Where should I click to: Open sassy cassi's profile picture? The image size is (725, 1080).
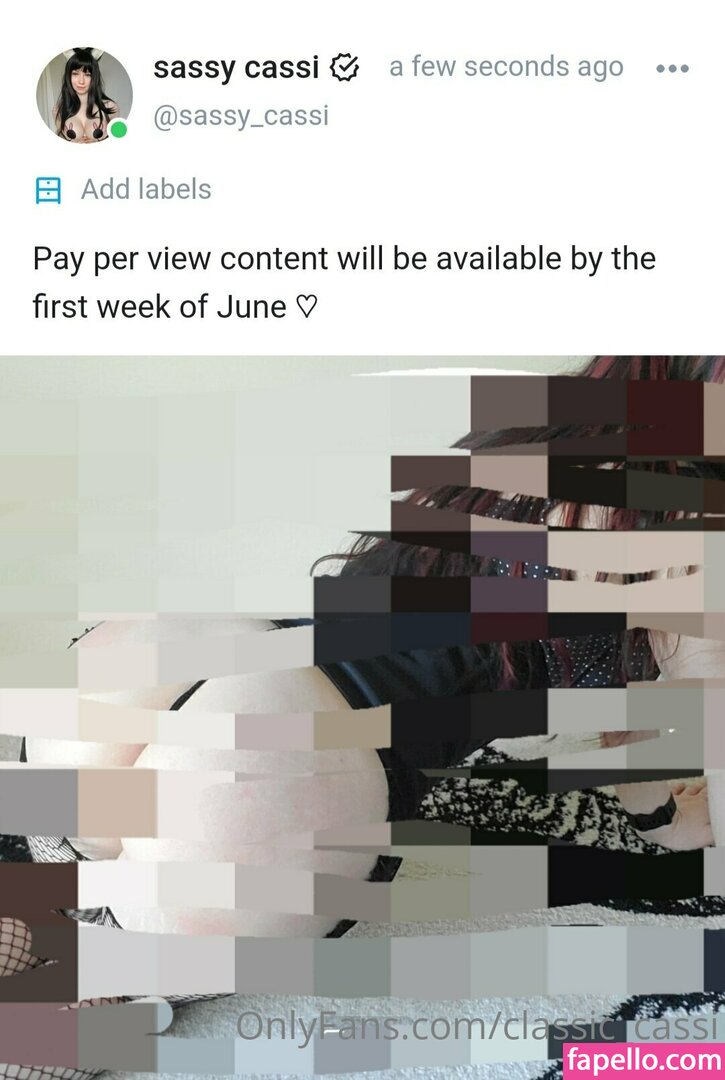click(x=84, y=95)
